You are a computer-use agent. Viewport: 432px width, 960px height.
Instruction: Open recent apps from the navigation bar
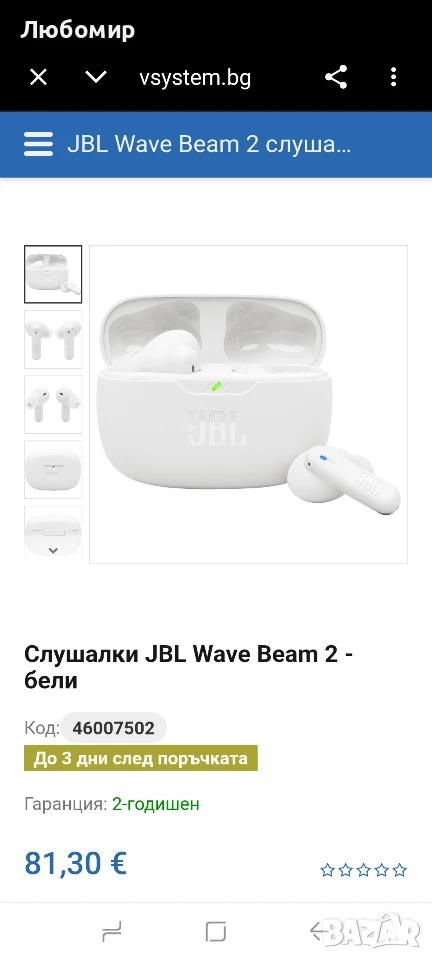click(113, 931)
